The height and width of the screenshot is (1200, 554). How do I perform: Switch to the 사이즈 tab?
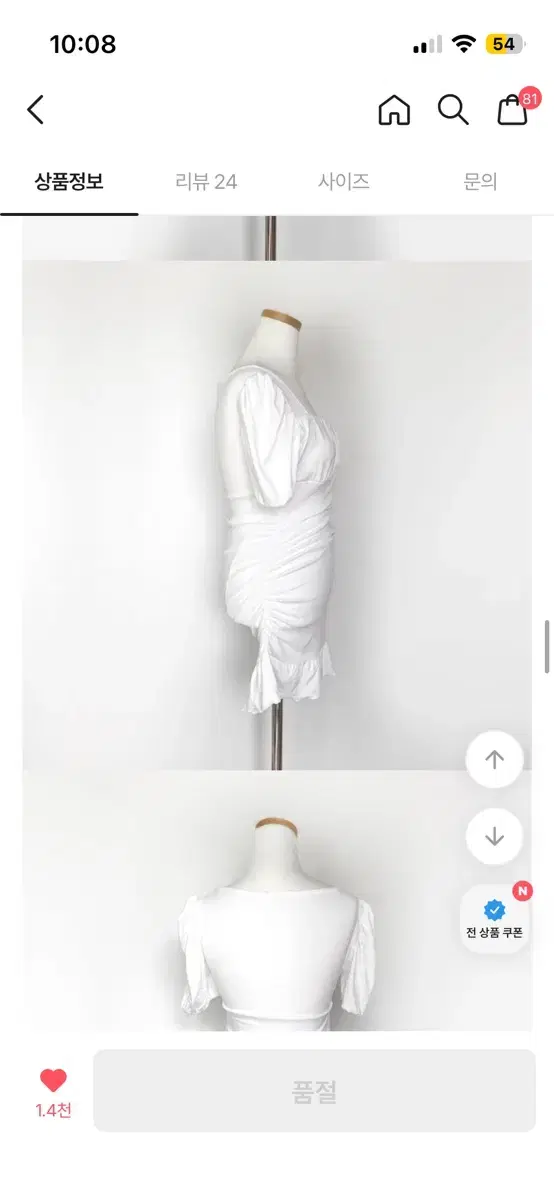[x=344, y=182]
